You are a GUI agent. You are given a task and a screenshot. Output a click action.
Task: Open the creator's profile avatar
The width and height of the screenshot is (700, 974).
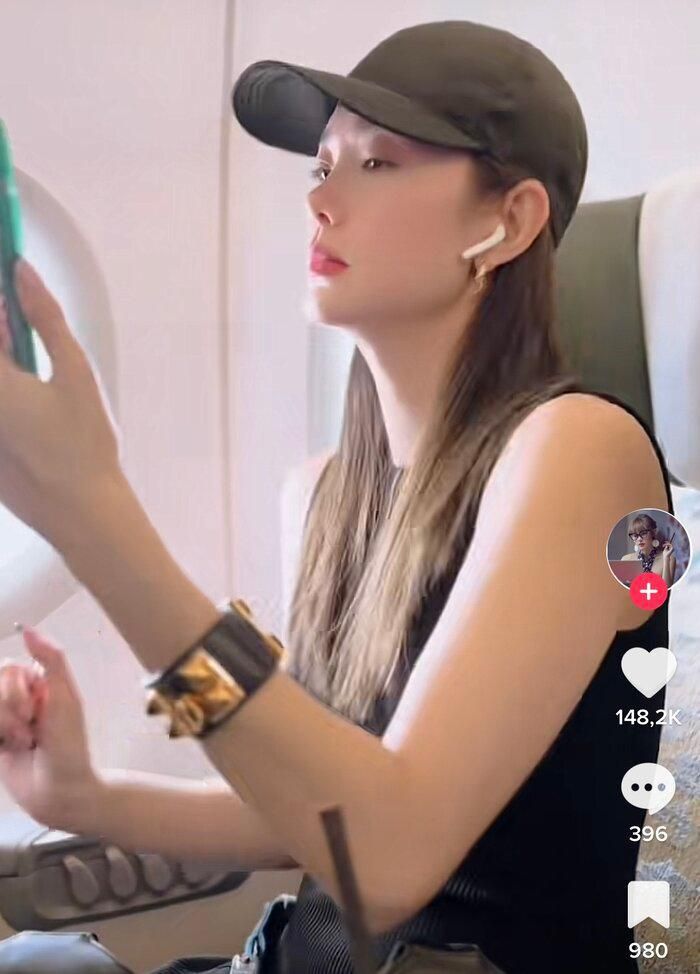[648, 547]
